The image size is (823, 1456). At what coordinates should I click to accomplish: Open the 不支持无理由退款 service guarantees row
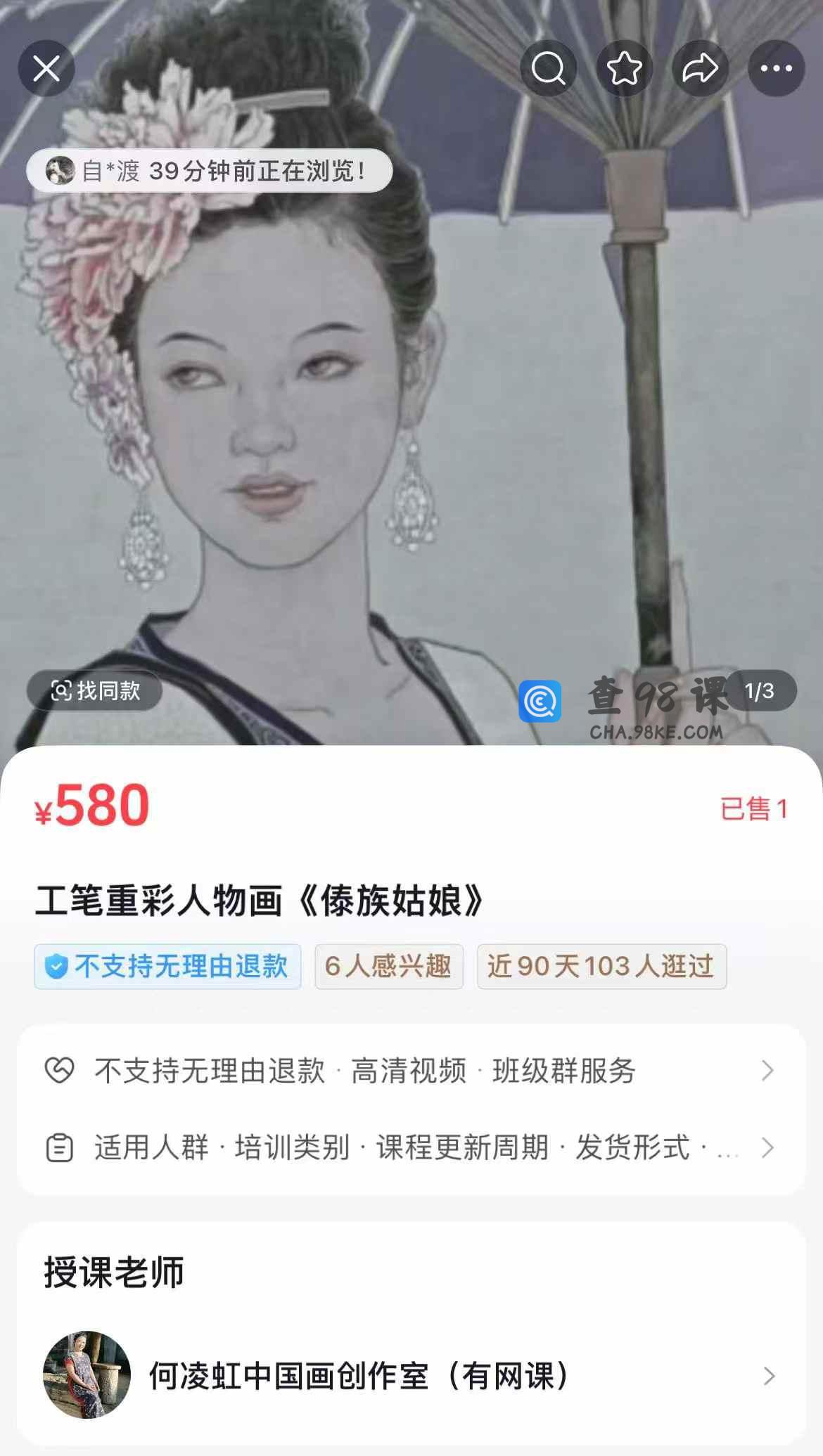411,1071
